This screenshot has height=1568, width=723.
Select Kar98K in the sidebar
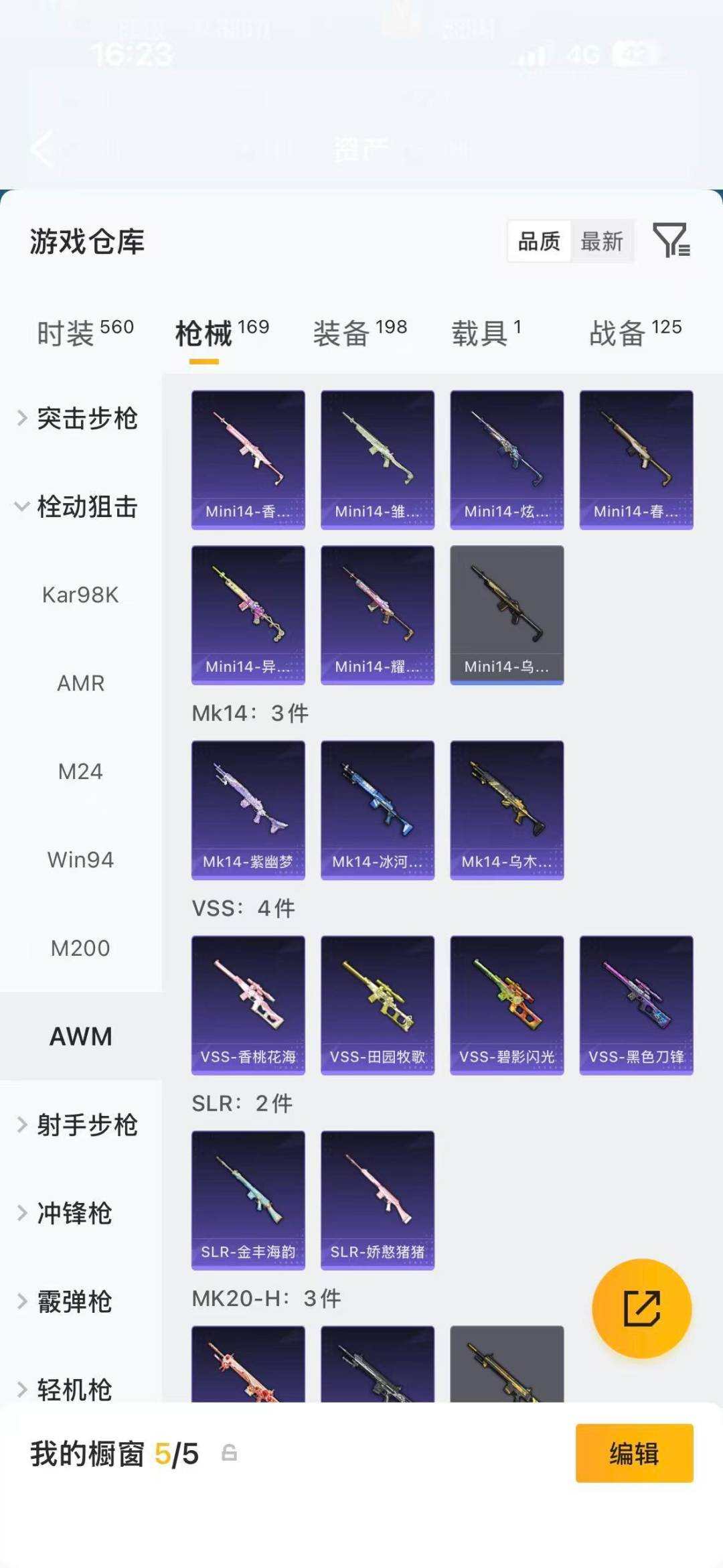(81, 595)
